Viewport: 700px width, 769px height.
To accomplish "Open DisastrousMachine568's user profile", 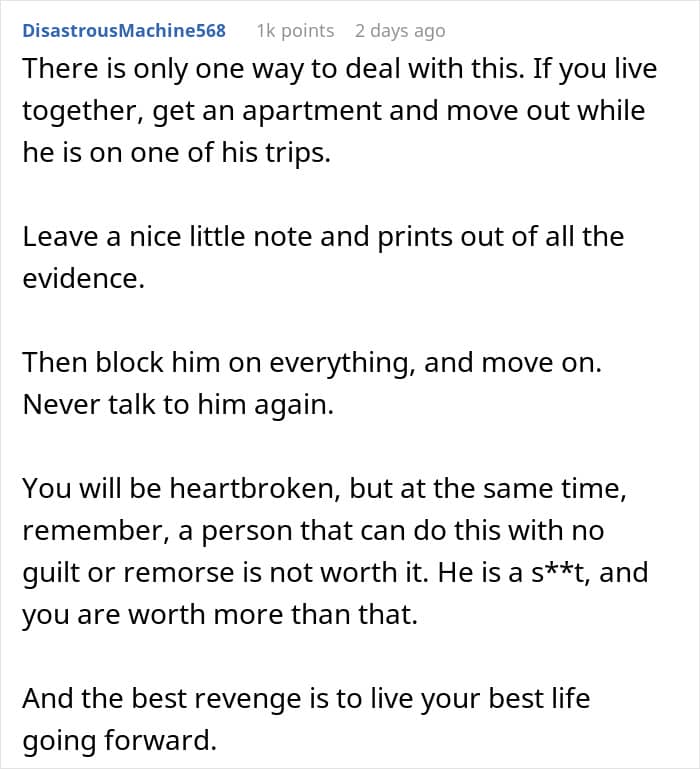I will pos(124,30).
